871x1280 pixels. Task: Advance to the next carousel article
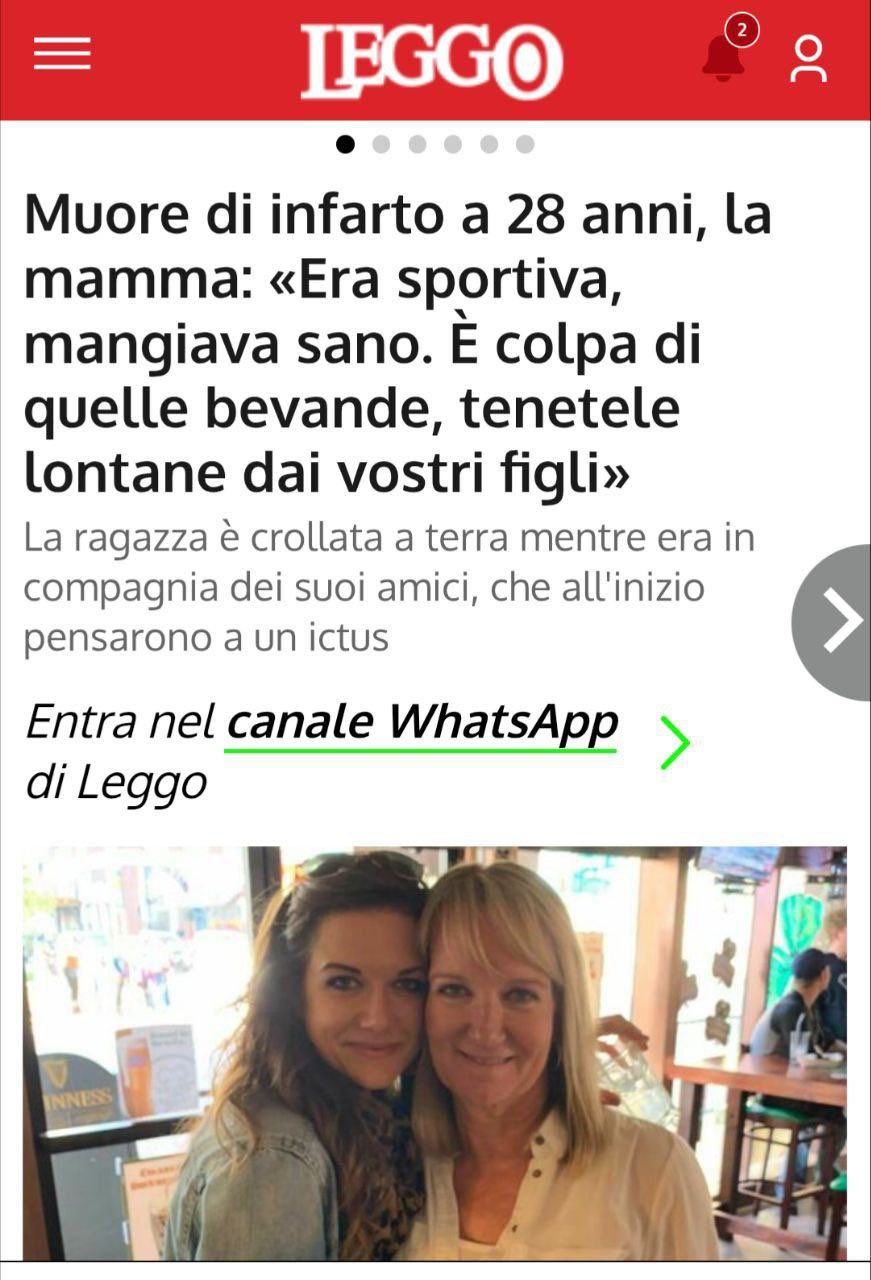[x=838, y=622]
